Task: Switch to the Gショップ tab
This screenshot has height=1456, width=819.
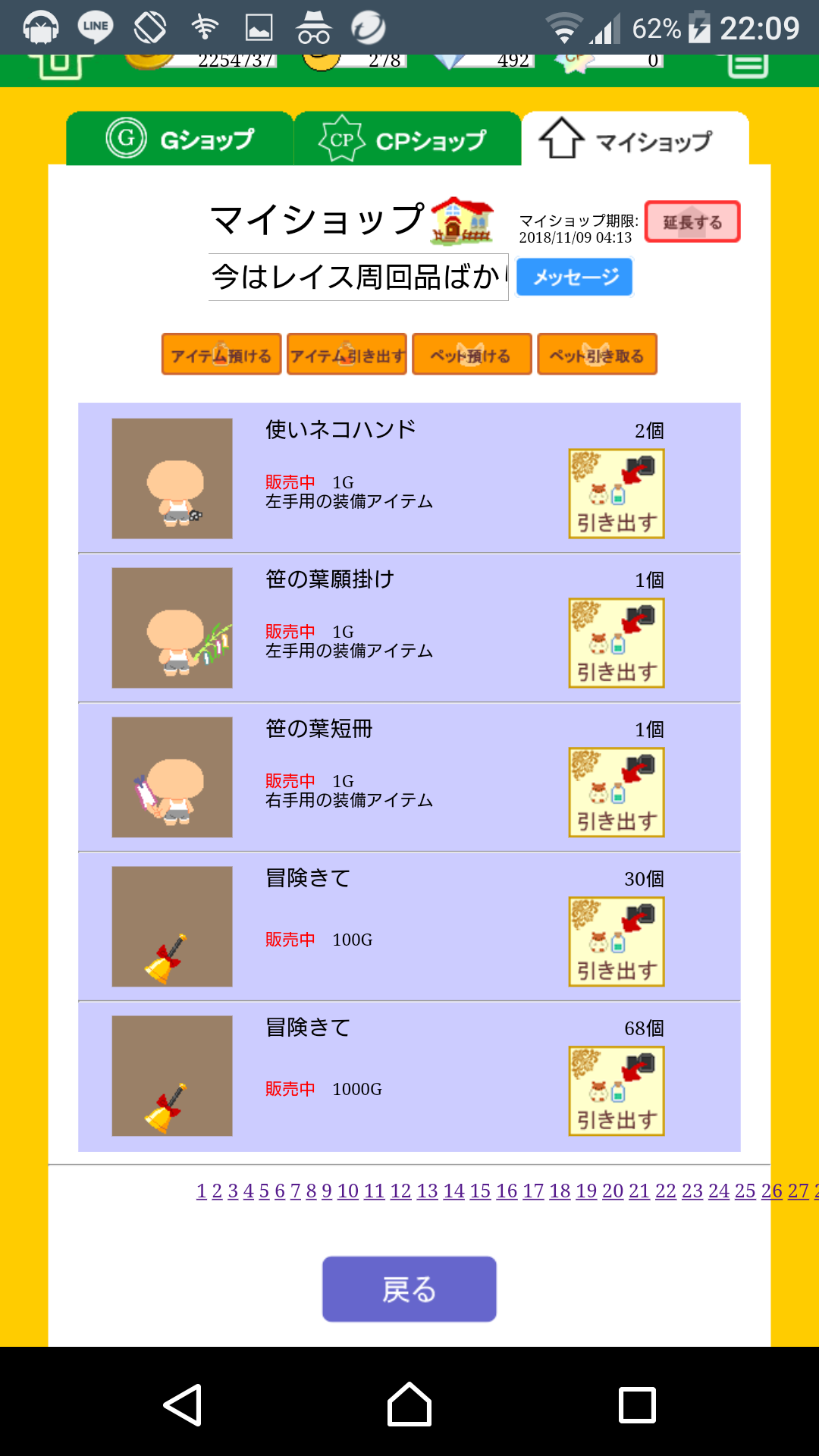Action: coord(180,140)
